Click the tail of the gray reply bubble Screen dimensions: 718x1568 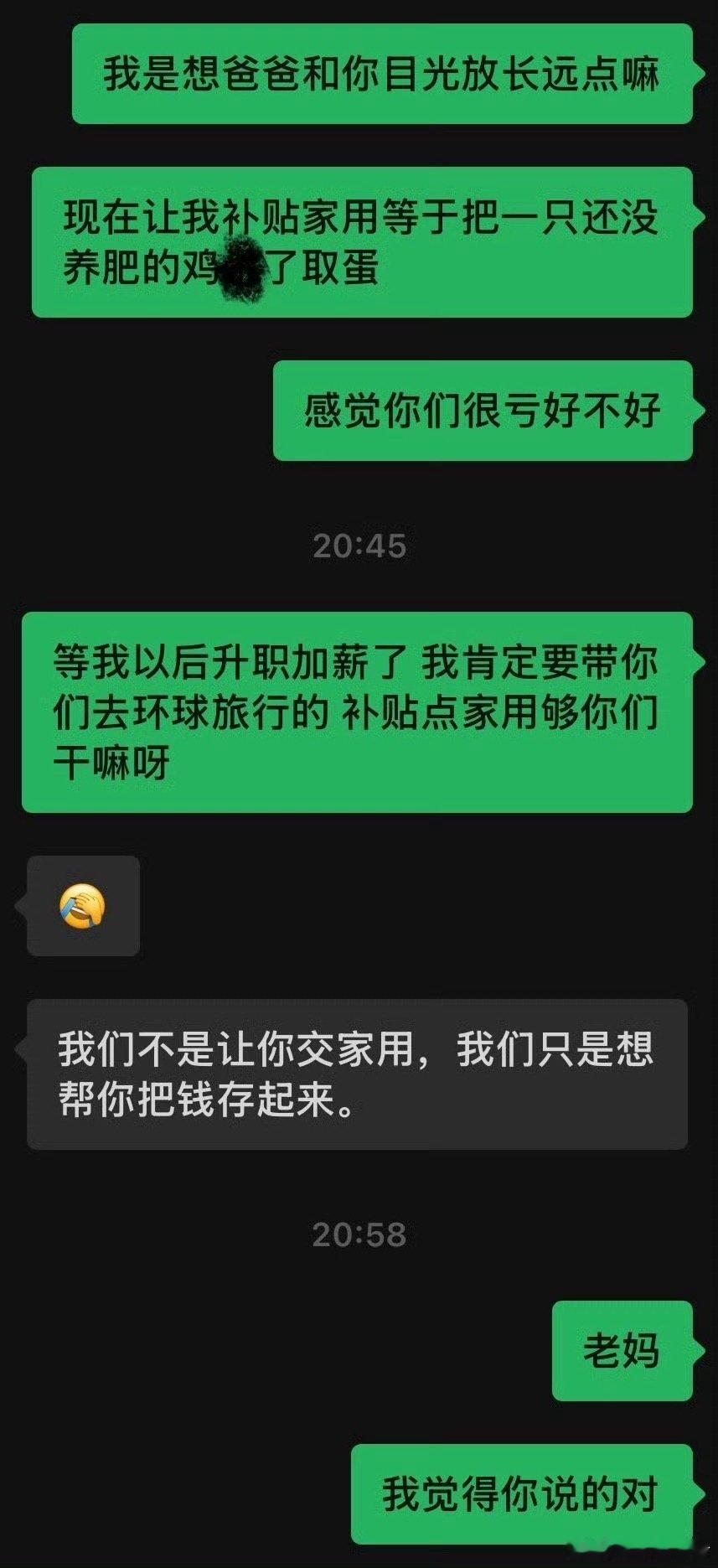click(x=20, y=1049)
